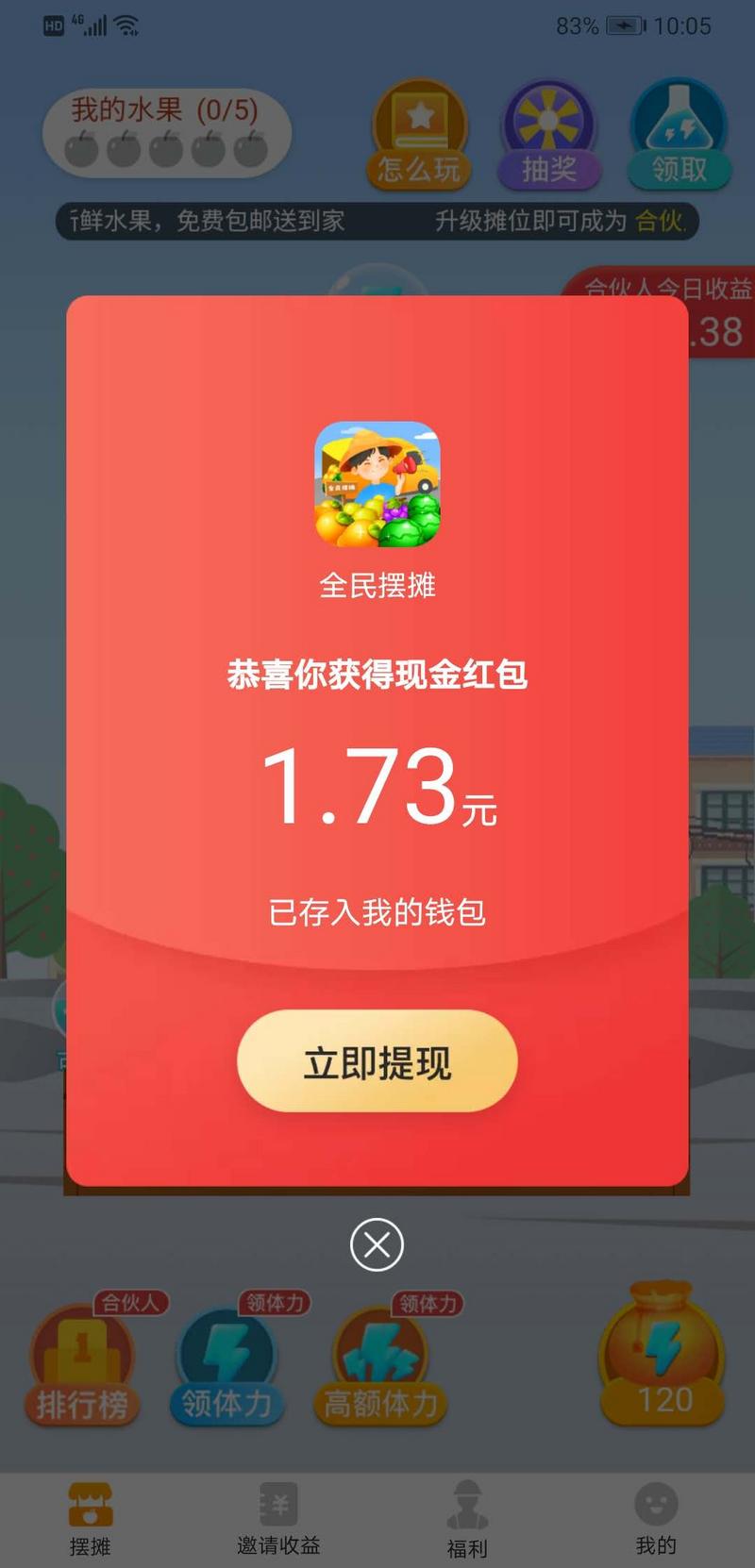Open the 高额体力 bonus energy

[x=380, y=1366]
